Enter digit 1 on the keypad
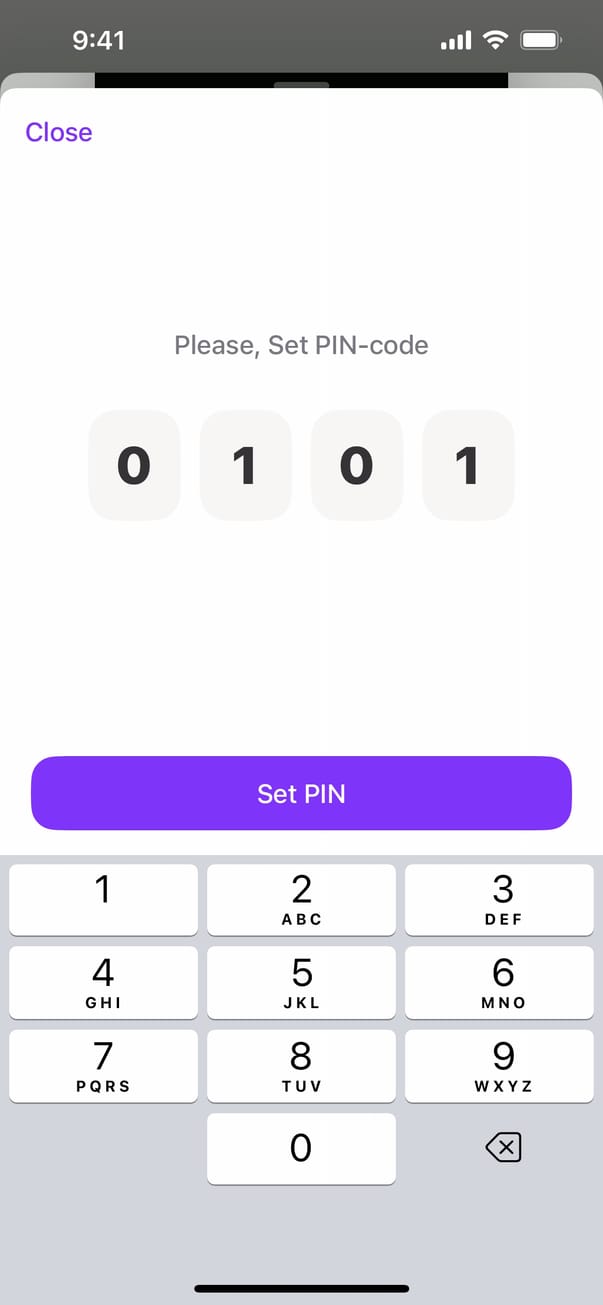The image size is (603, 1305). [x=103, y=899]
